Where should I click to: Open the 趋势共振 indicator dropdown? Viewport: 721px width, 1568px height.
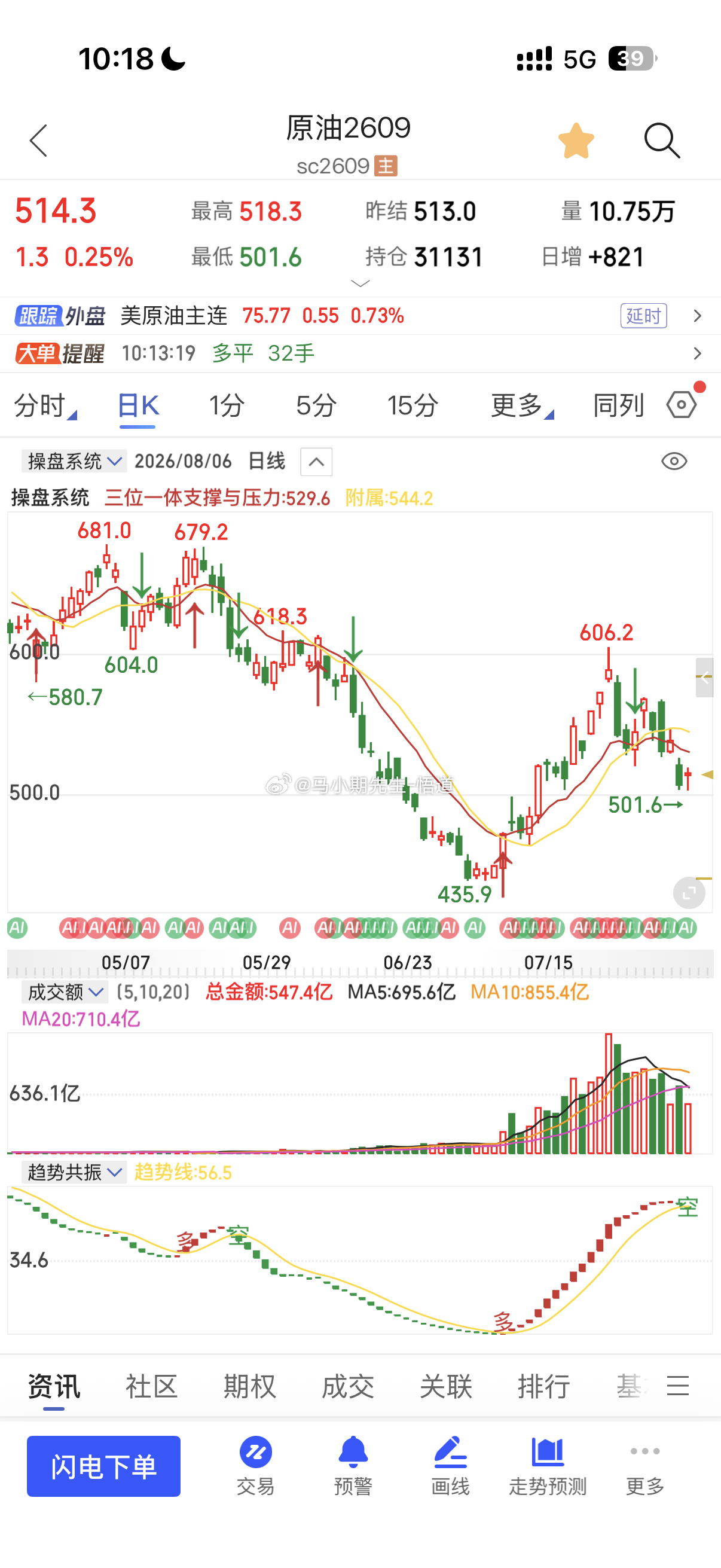pos(74,1172)
